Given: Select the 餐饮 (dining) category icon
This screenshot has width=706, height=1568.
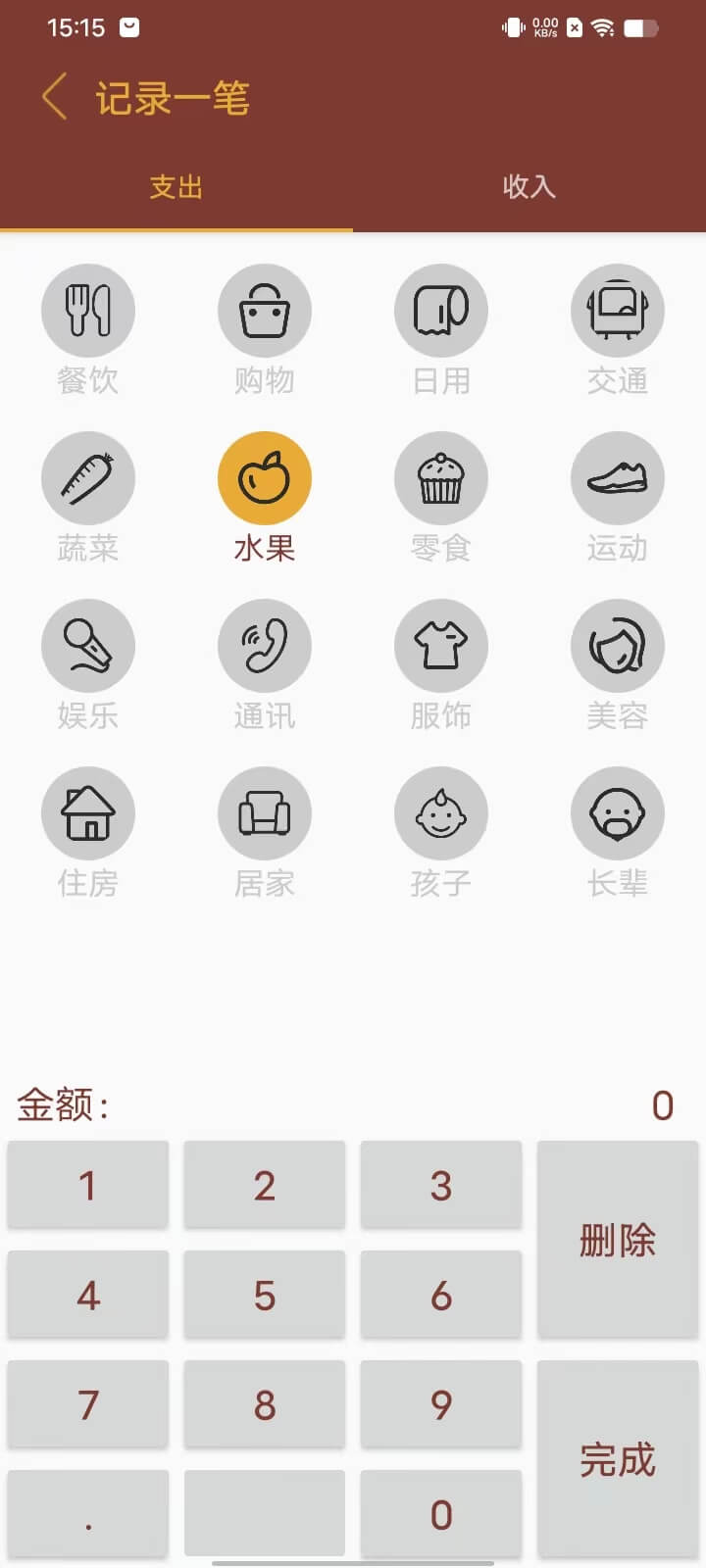Looking at the screenshot, I should (x=88, y=310).
